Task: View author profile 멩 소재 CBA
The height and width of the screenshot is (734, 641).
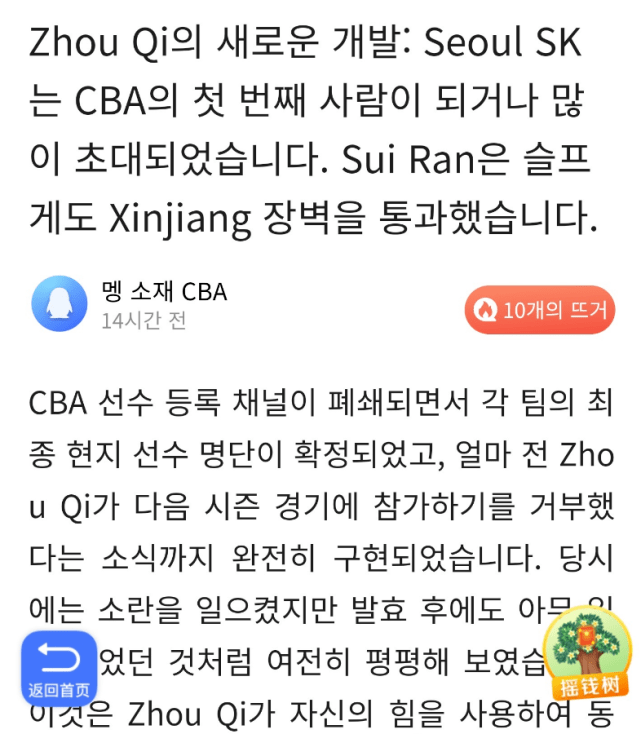Action: coord(164,292)
